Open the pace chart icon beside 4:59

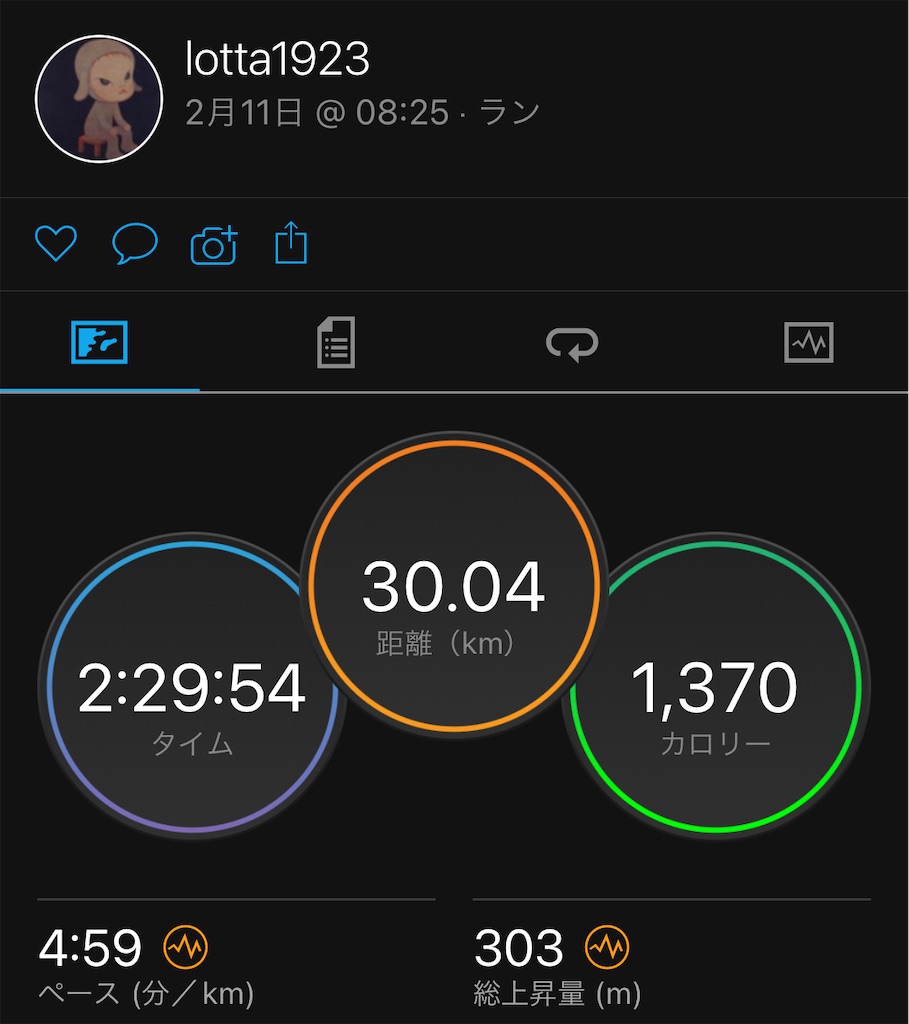(x=185, y=947)
